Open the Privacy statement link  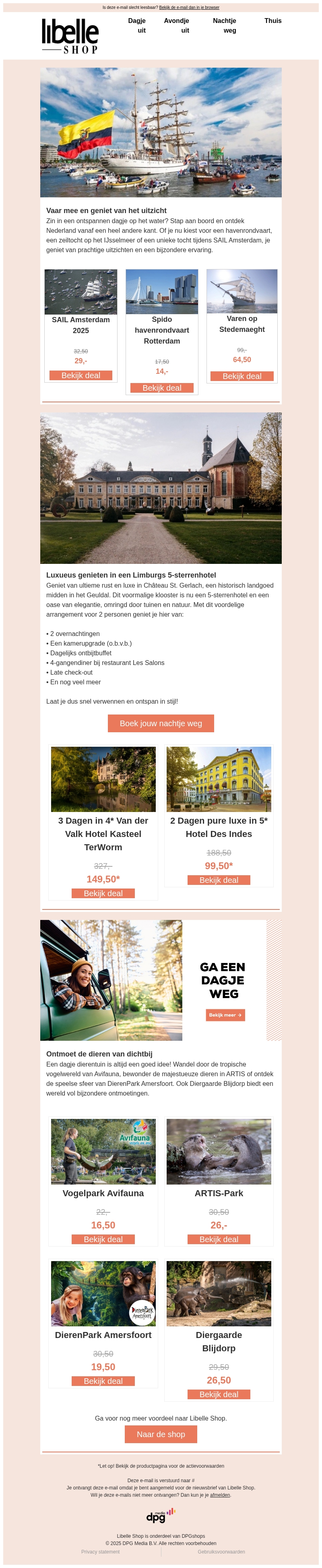point(101,1551)
